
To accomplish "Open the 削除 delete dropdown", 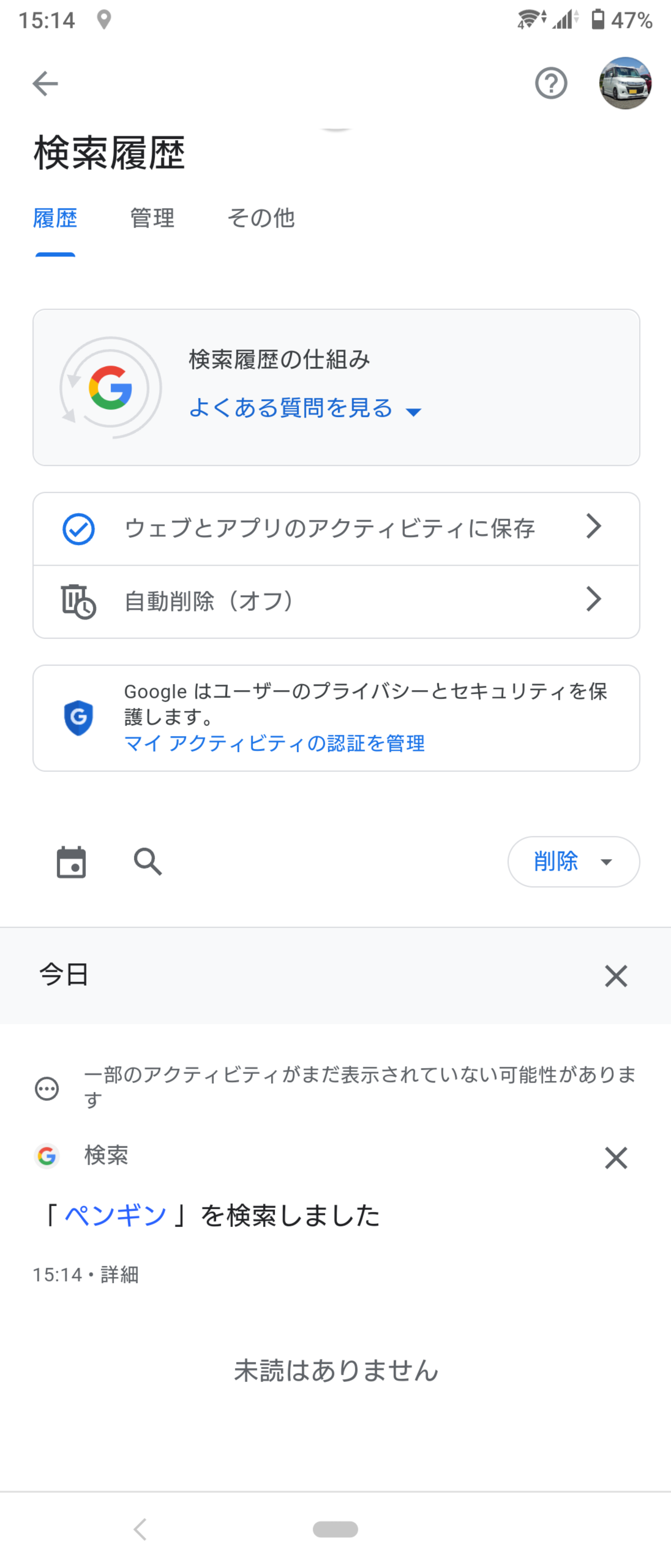I will point(573,861).
